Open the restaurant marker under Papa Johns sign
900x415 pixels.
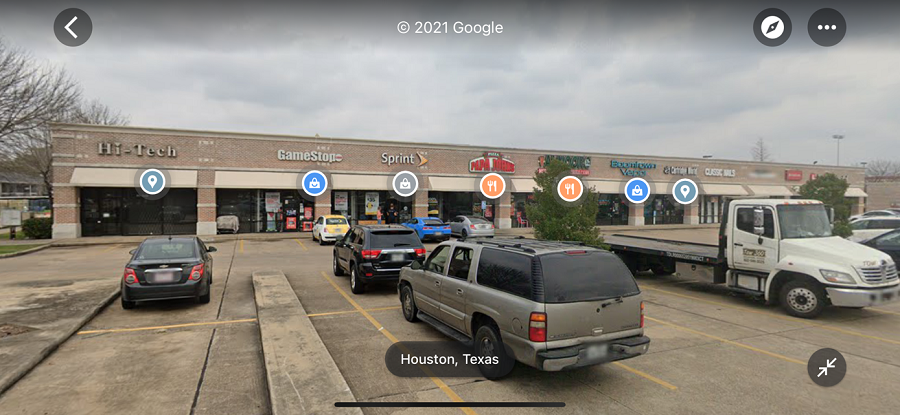[x=492, y=185]
